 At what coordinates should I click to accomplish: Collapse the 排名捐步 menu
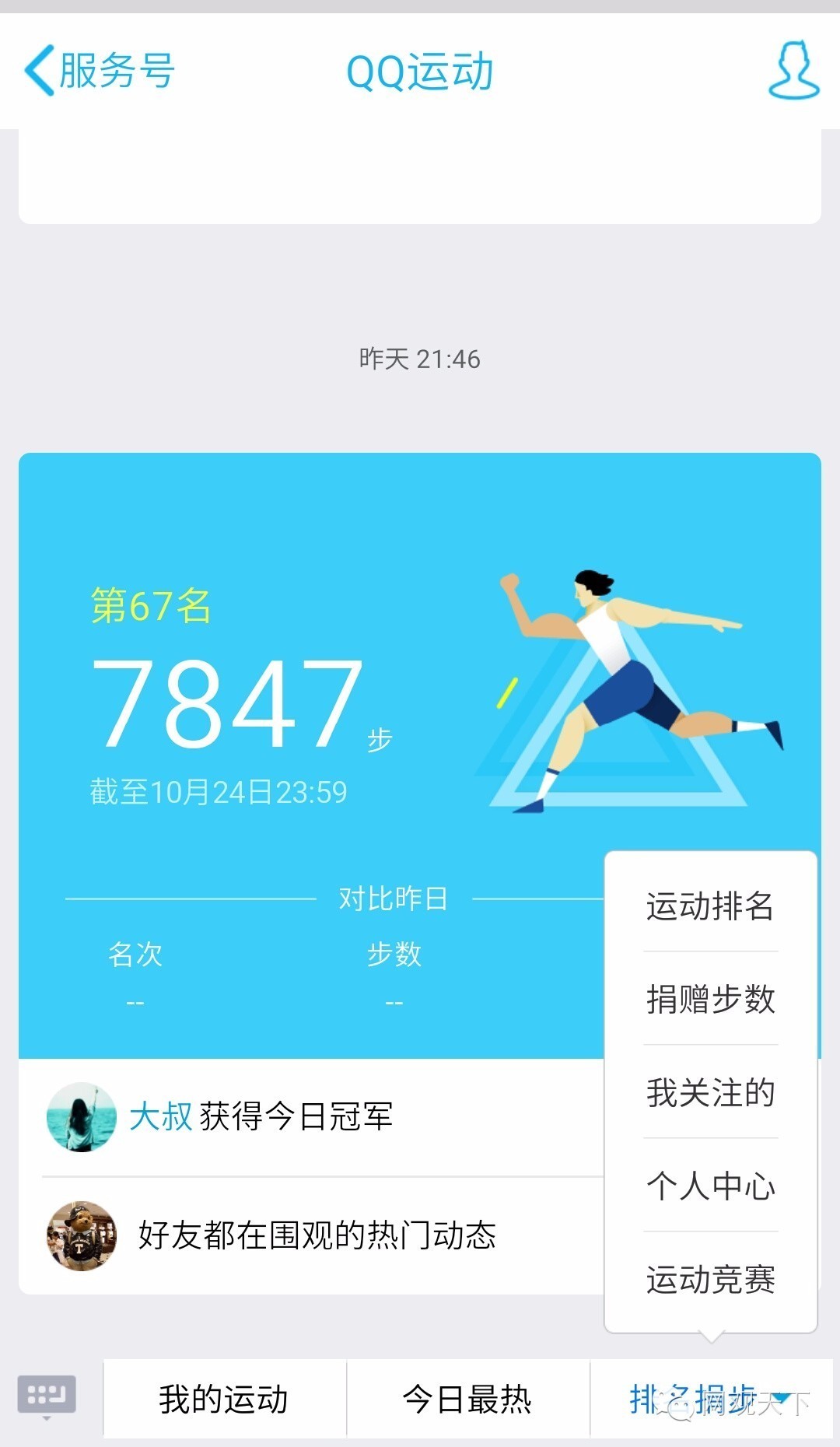click(x=710, y=1400)
